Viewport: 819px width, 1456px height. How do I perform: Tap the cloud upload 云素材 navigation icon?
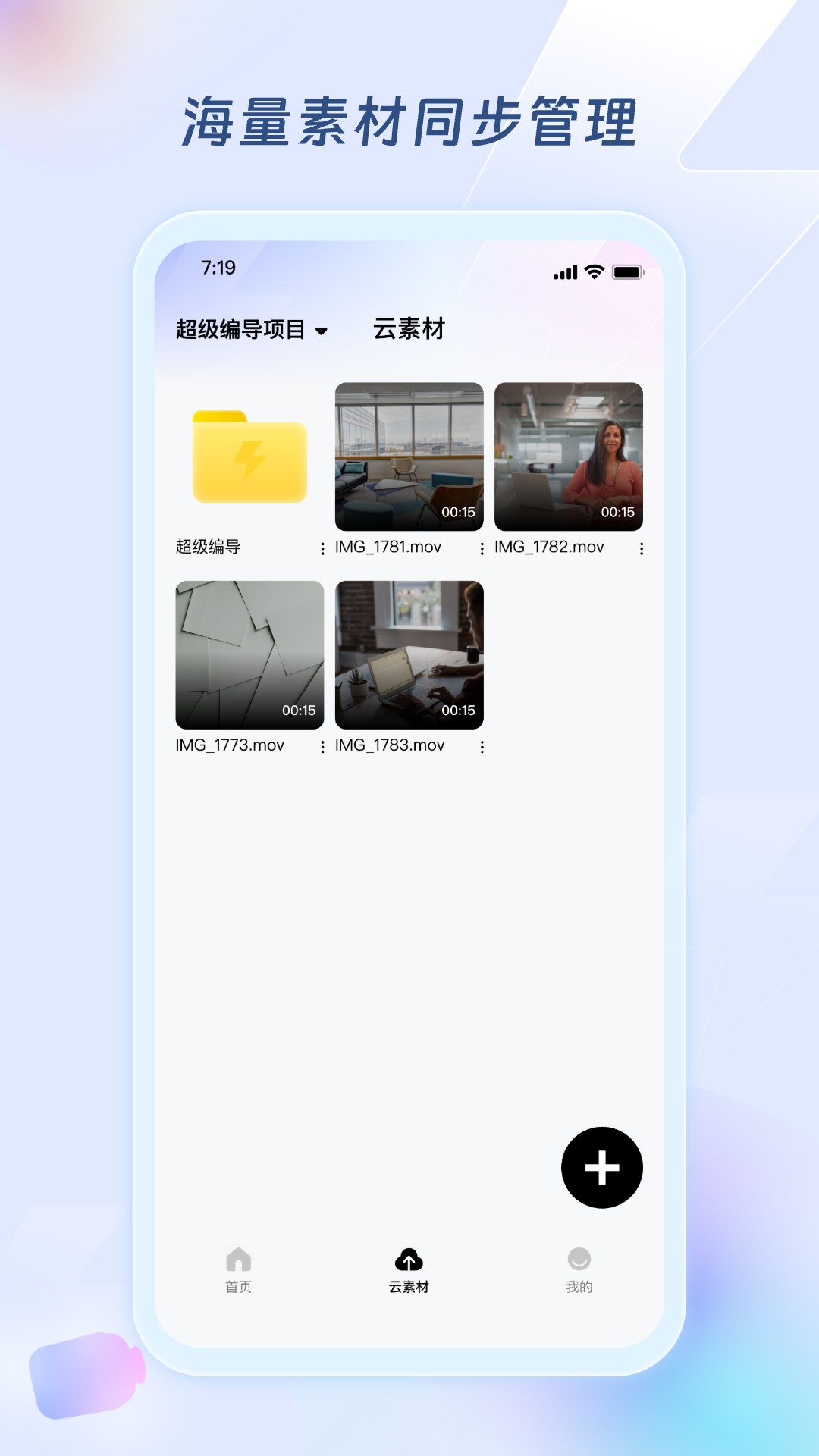pos(409,1257)
